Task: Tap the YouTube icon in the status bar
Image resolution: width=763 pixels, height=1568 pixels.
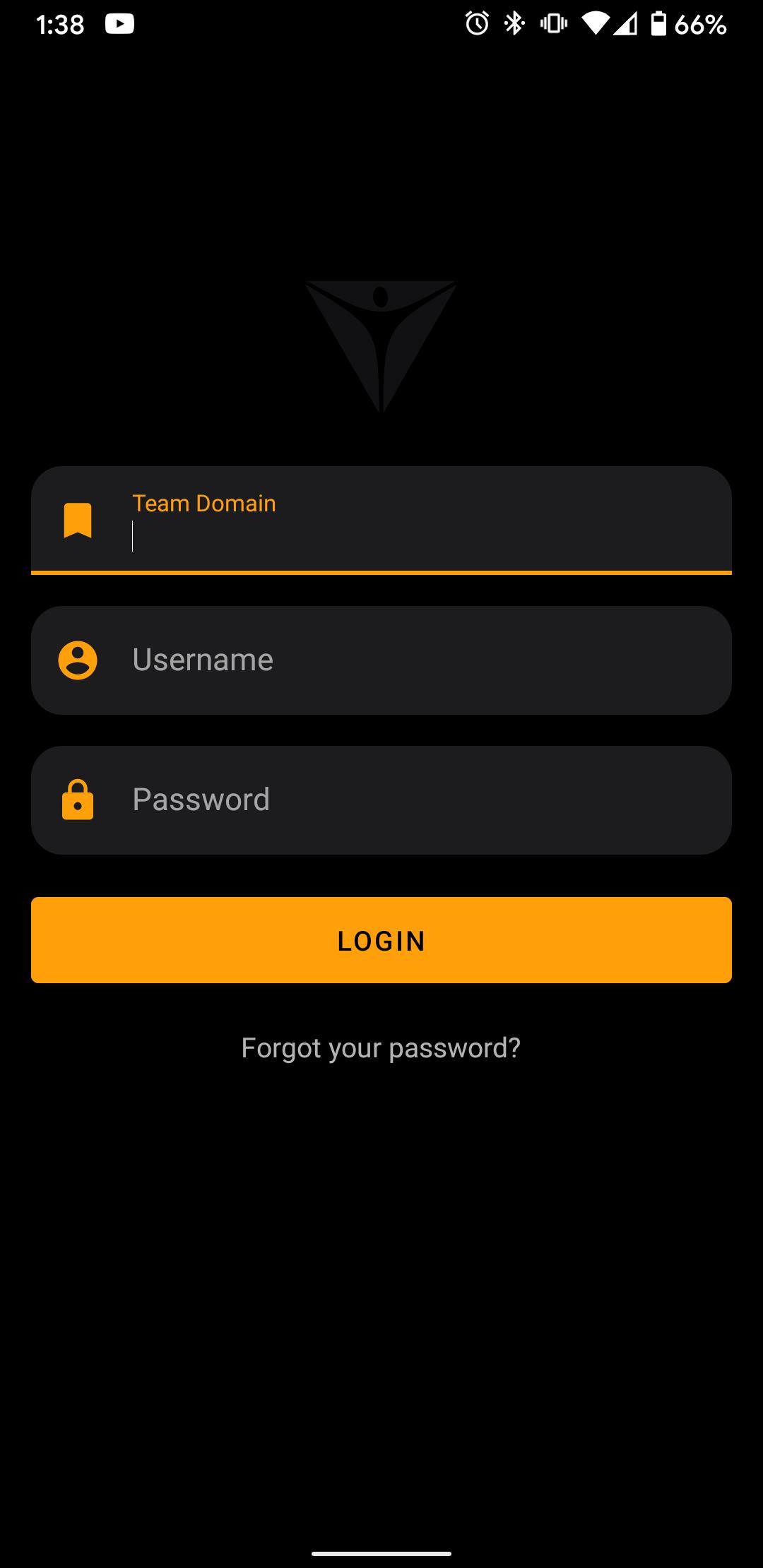Action: coord(119,23)
